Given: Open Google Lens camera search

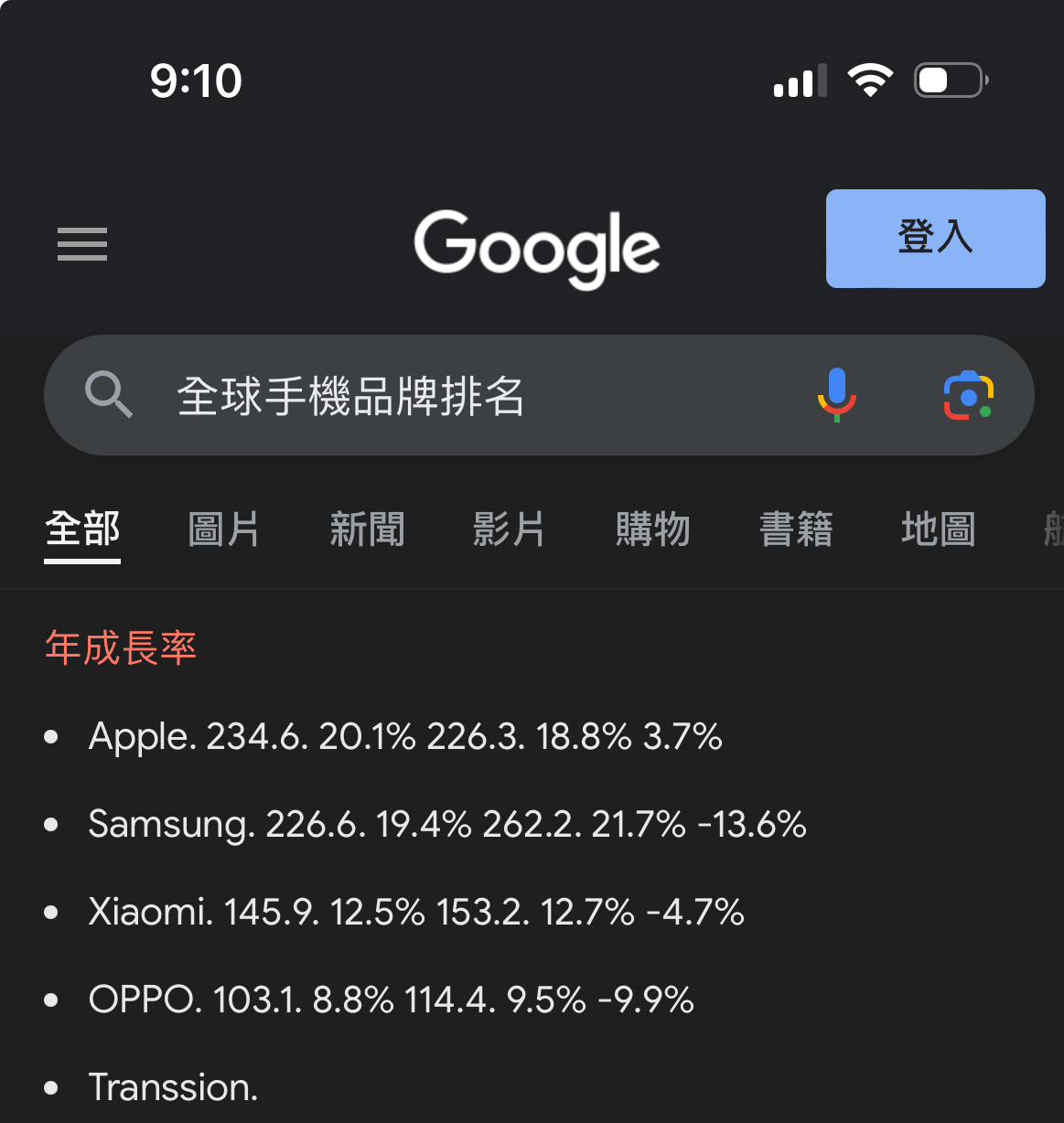Looking at the screenshot, I should [968, 395].
